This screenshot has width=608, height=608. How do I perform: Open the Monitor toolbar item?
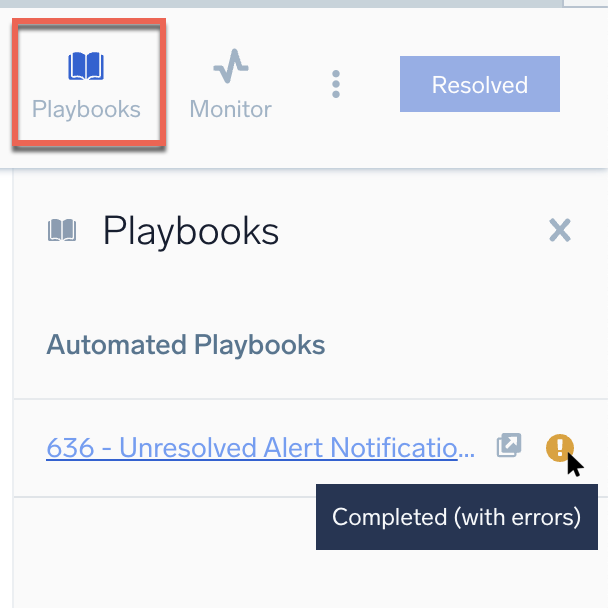(x=230, y=85)
